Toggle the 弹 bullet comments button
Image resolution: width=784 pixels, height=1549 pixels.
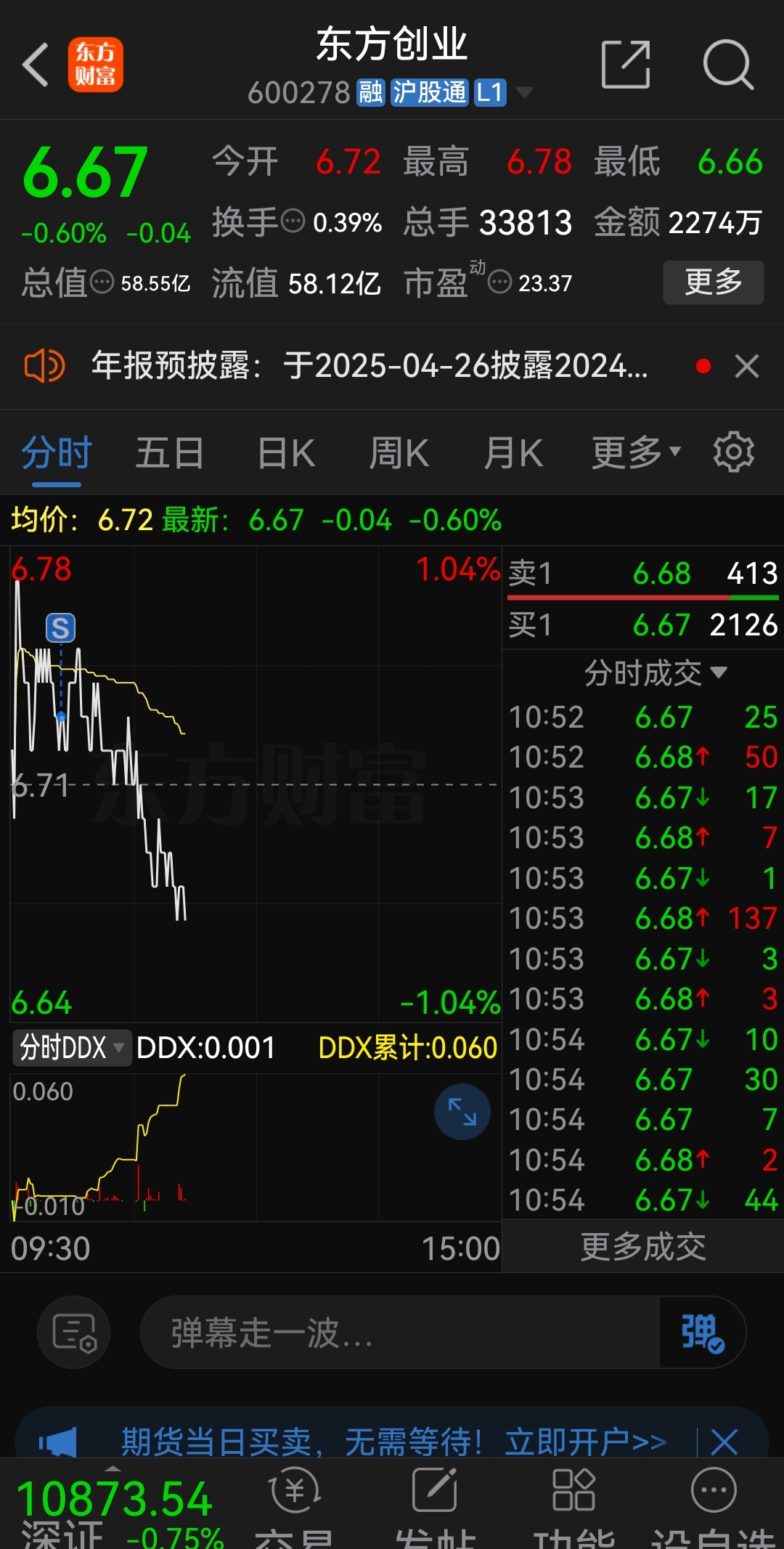click(702, 1333)
